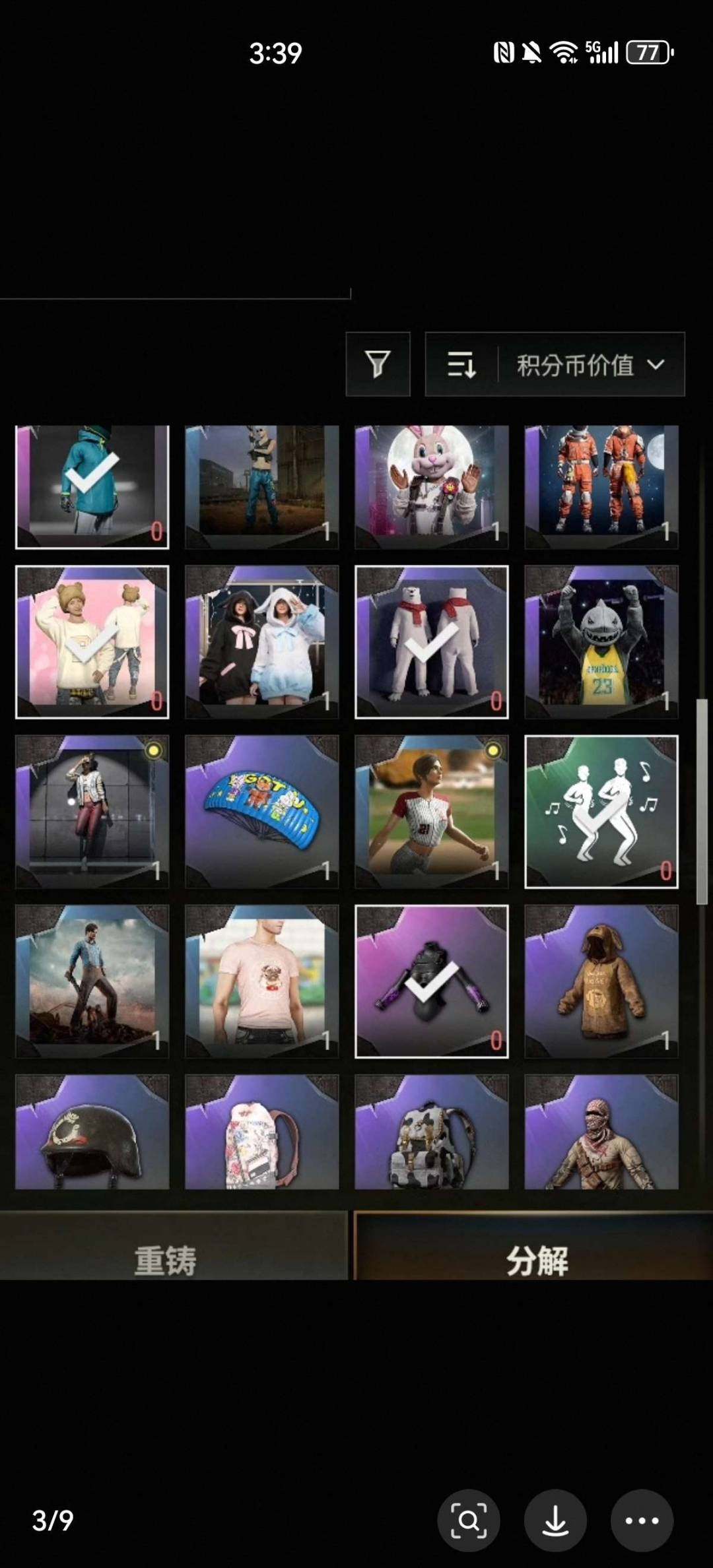Viewport: 713px width, 1568px height.
Task: Select the brown dog hoodie item
Action: click(x=601, y=981)
